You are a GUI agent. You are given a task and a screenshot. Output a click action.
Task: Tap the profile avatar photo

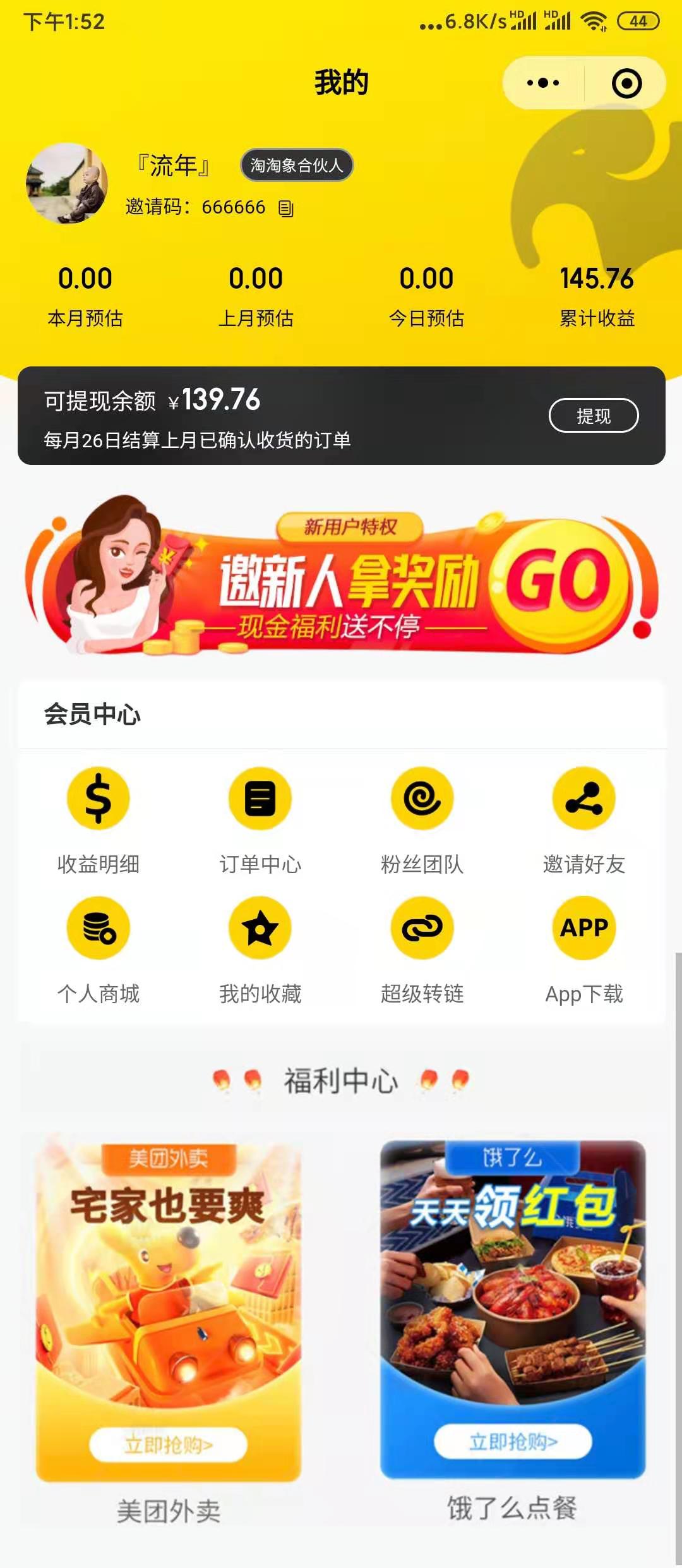pyautogui.click(x=66, y=184)
